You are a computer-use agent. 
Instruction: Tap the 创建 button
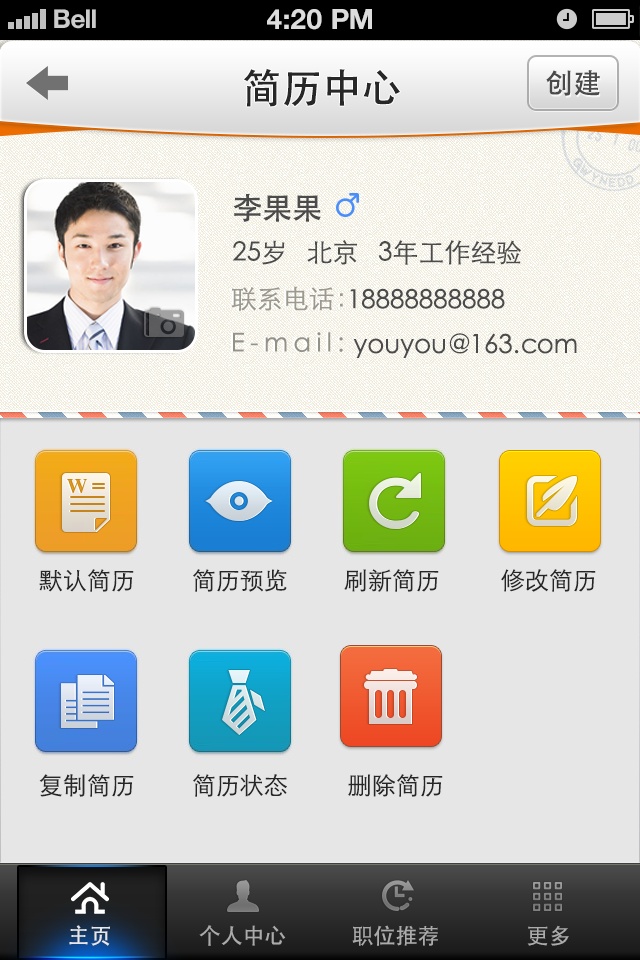[x=573, y=83]
